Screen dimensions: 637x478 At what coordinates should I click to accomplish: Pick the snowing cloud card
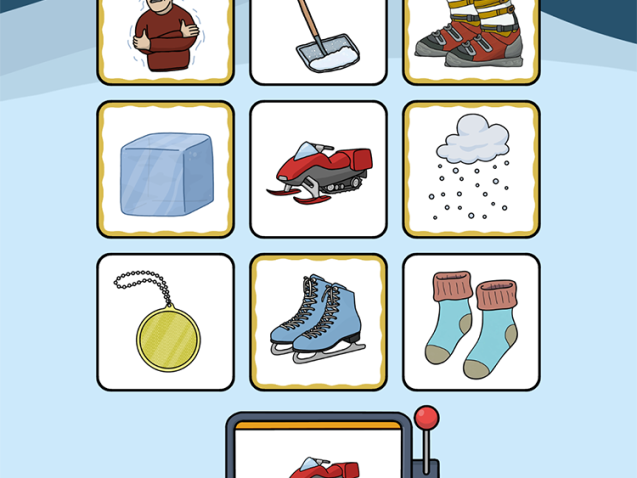471,169
